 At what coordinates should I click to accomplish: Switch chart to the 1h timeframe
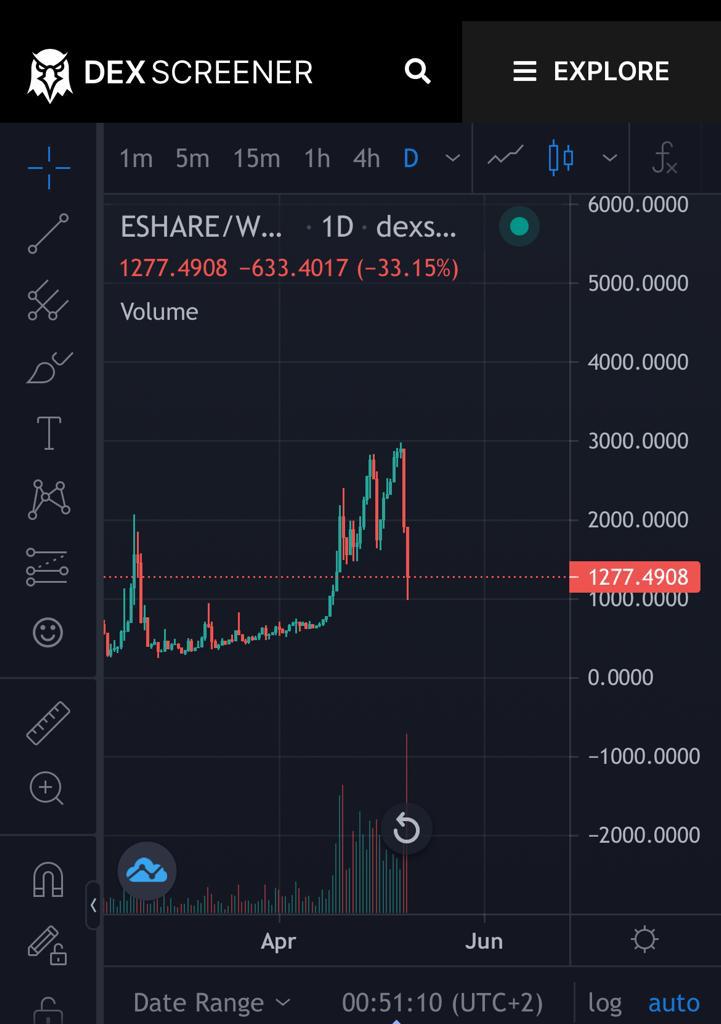(316, 158)
